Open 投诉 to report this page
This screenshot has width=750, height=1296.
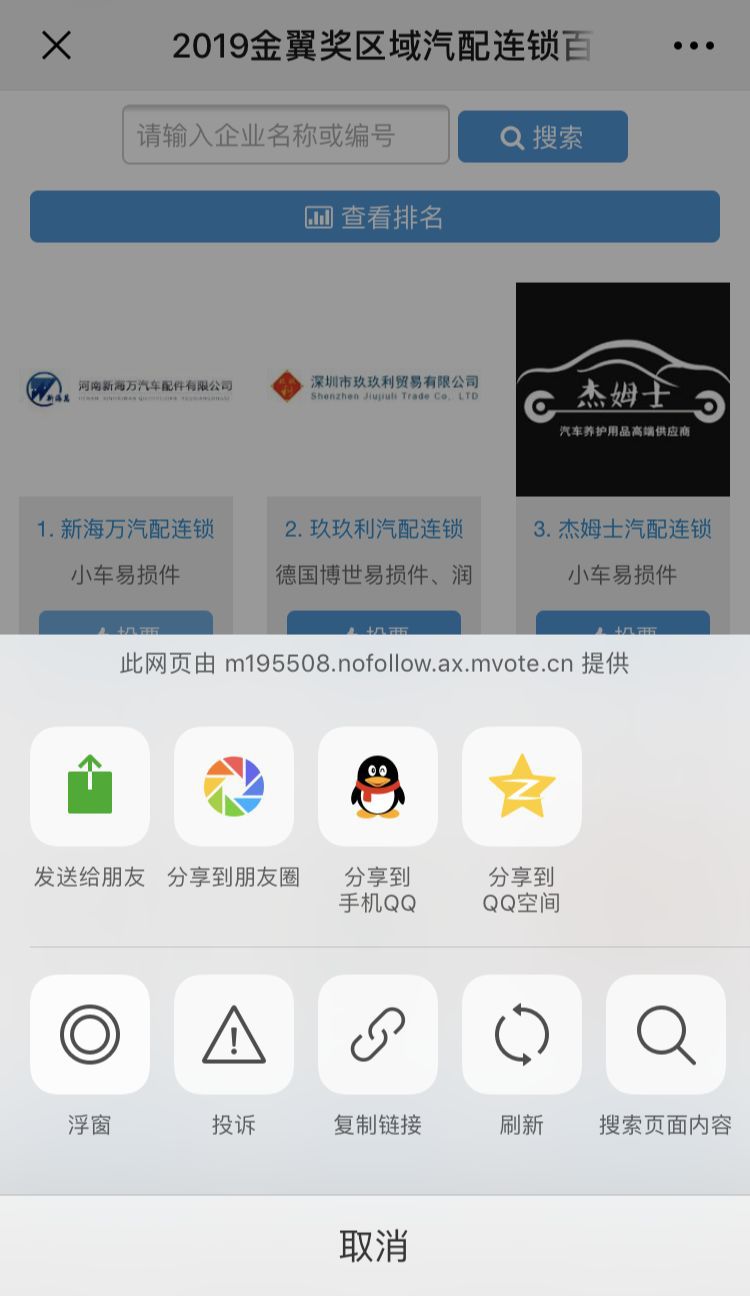234,1034
